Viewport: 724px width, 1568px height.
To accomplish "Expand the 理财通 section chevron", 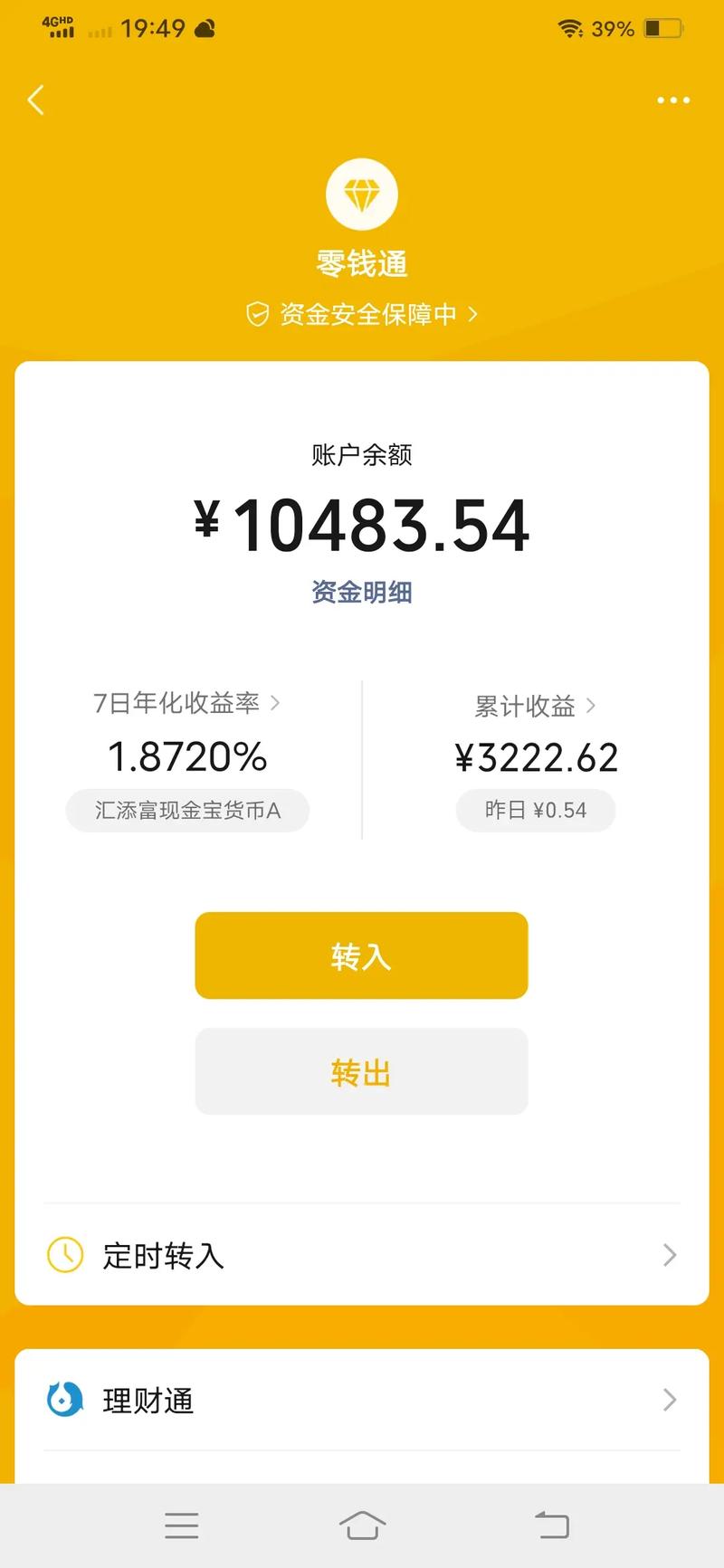I will (x=670, y=1400).
